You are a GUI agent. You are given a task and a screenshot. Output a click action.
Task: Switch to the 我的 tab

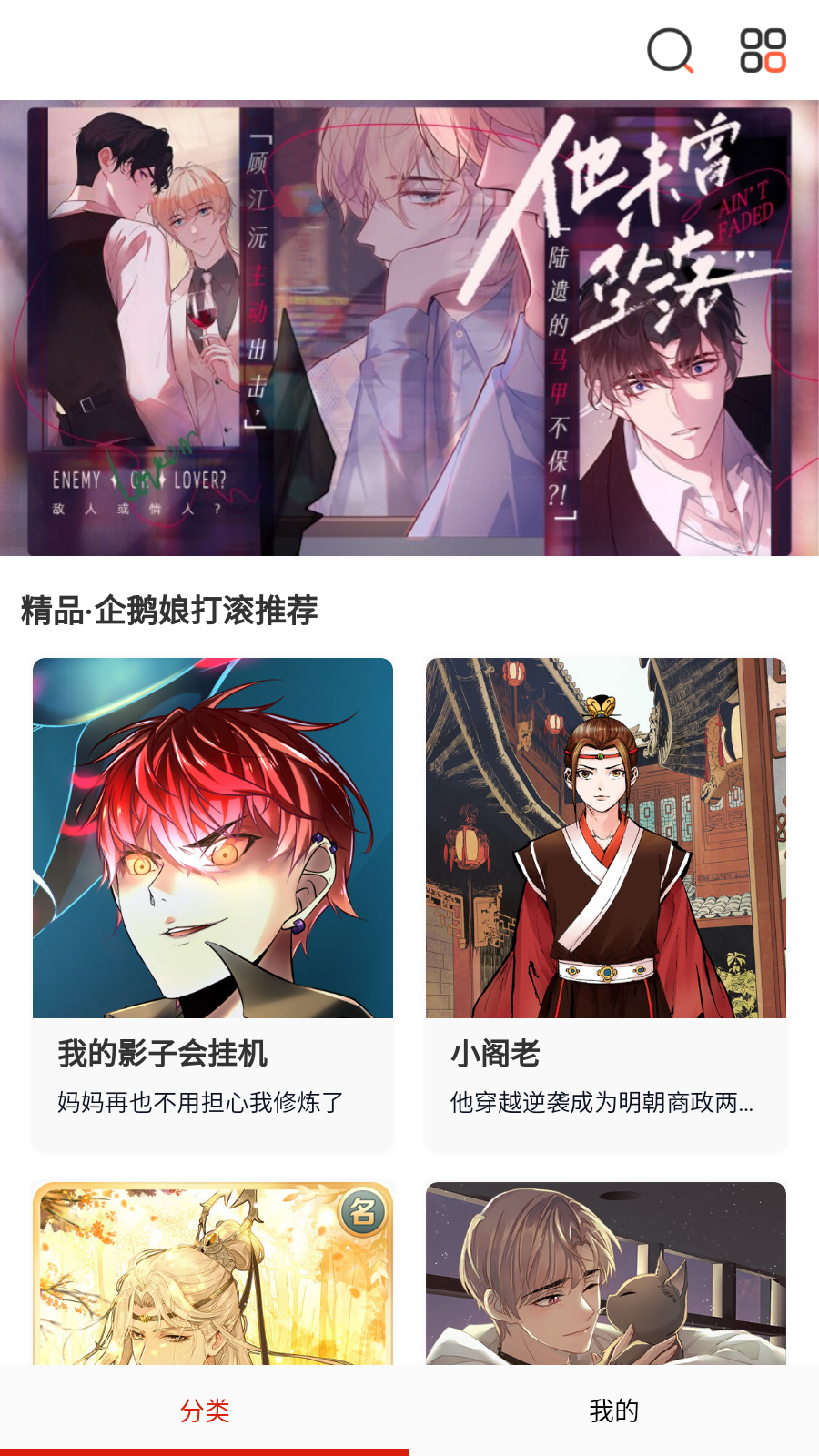[x=614, y=1410]
